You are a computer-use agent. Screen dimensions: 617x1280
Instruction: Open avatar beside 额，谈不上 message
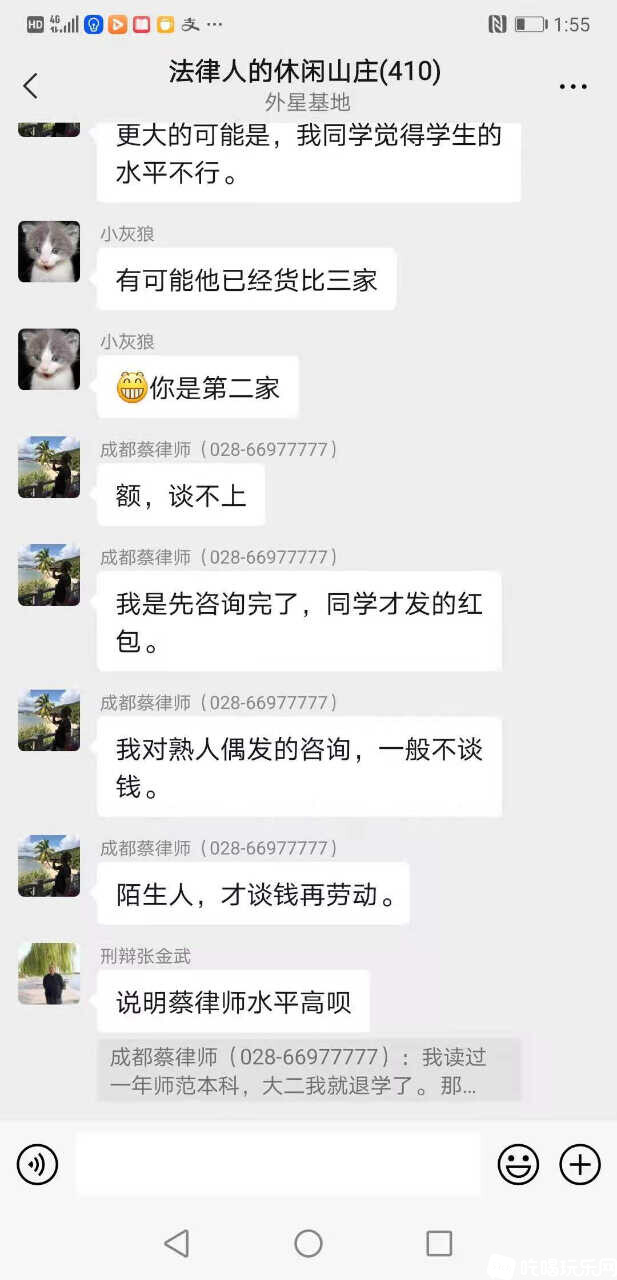point(48,467)
